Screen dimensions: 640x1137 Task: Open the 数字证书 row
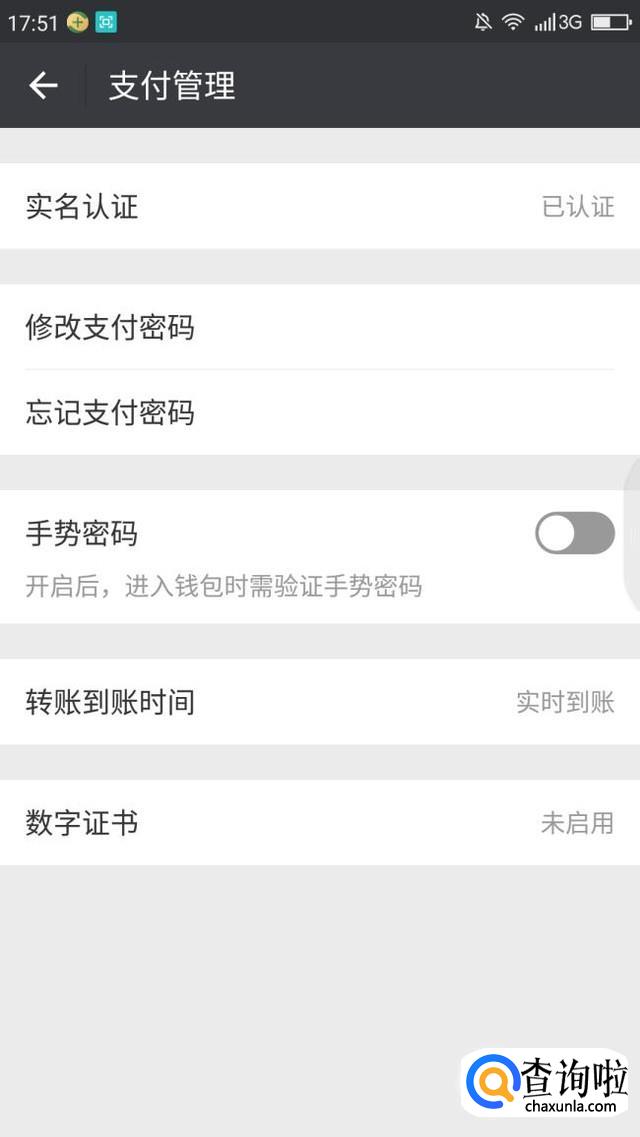[x=320, y=823]
